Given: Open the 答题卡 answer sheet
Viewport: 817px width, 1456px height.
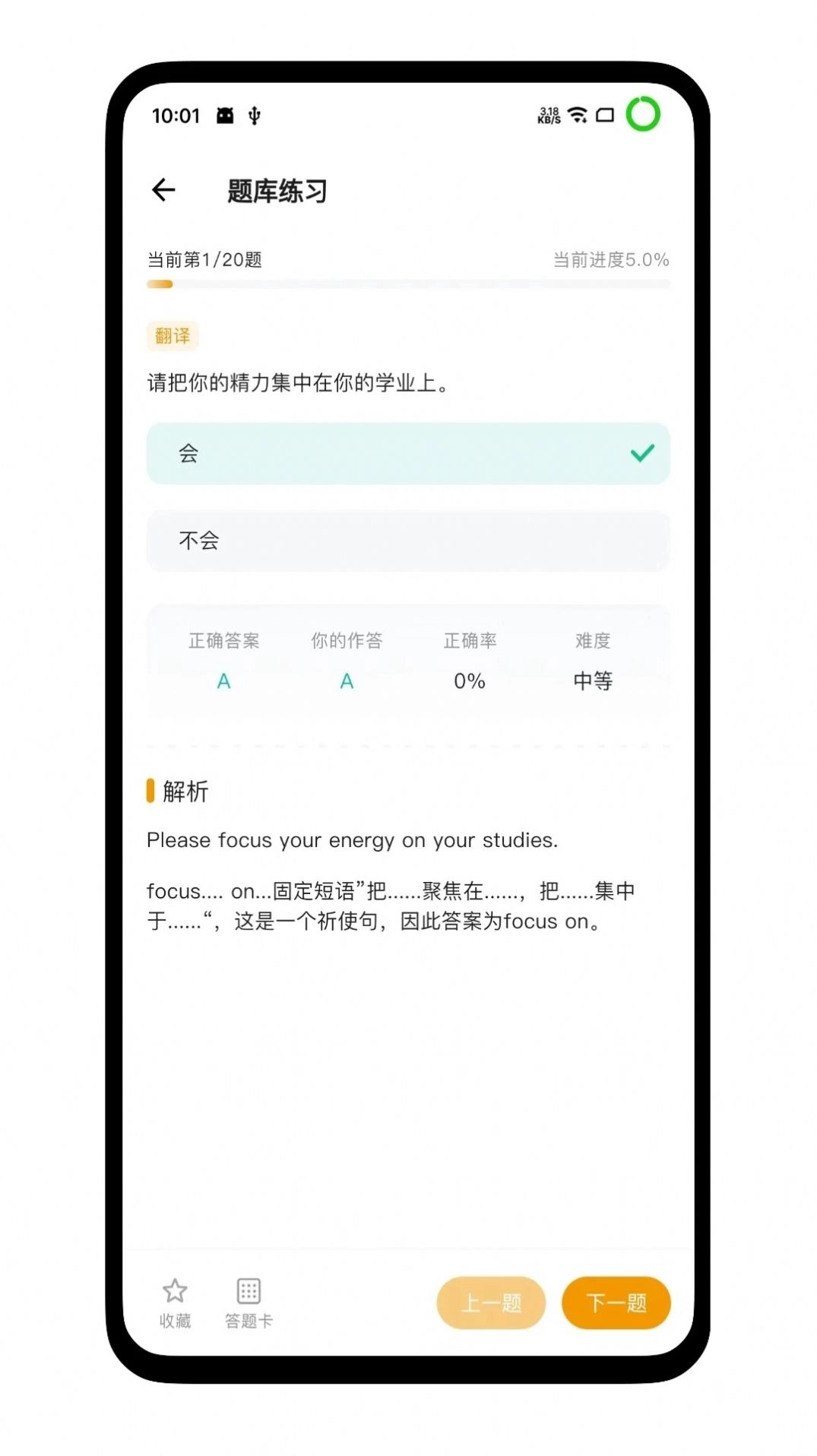Looking at the screenshot, I should pos(249,1302).
